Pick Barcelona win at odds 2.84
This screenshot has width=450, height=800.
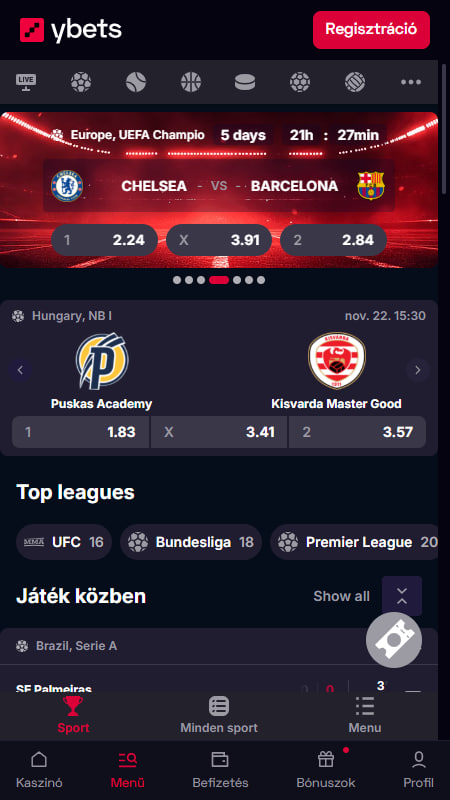tap(333, 240)
